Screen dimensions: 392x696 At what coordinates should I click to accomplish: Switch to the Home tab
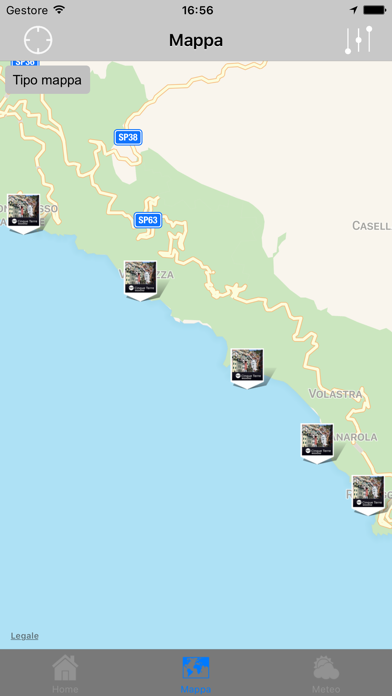65,674
